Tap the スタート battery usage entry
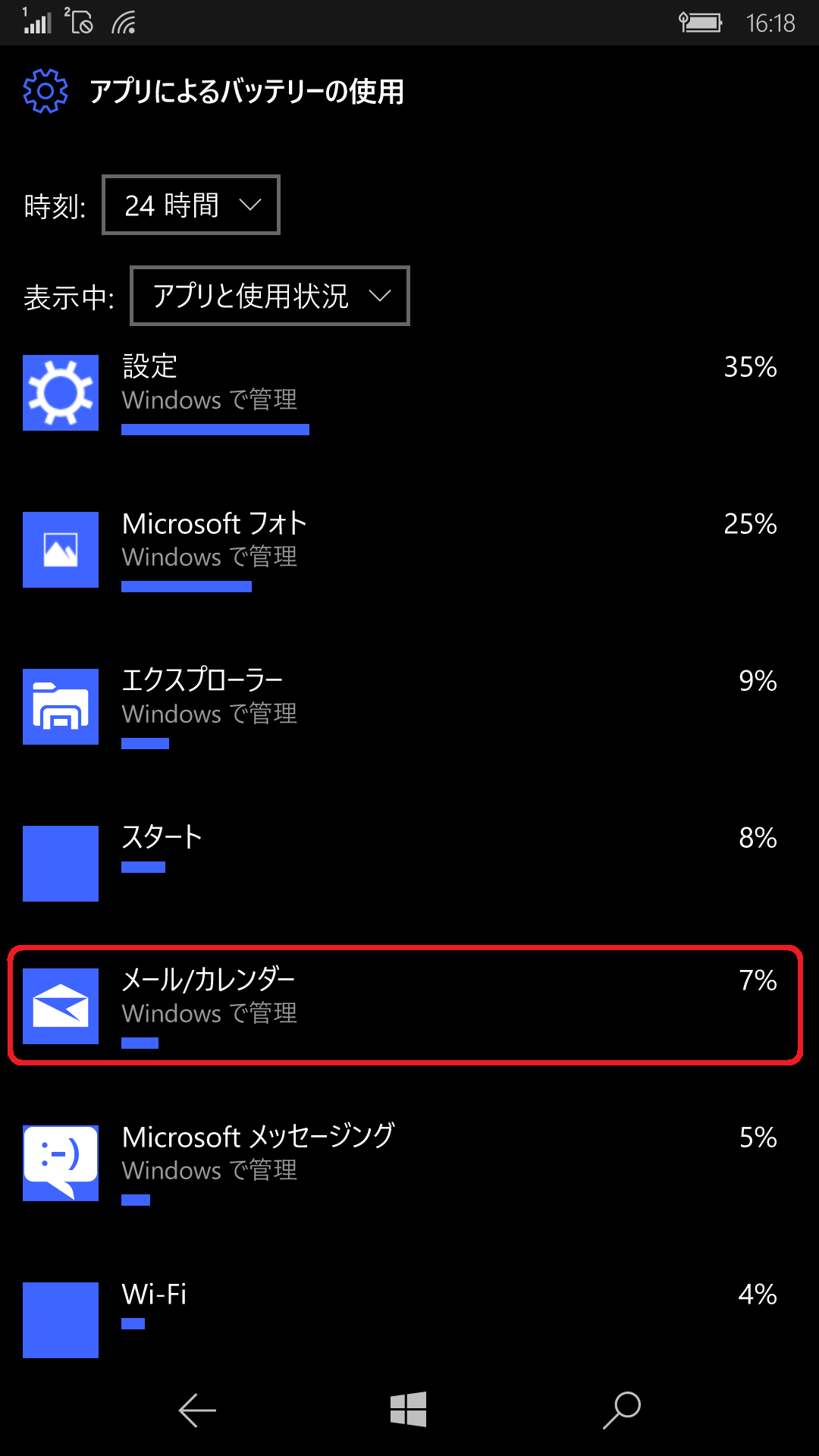 click(x=409, y=863)
